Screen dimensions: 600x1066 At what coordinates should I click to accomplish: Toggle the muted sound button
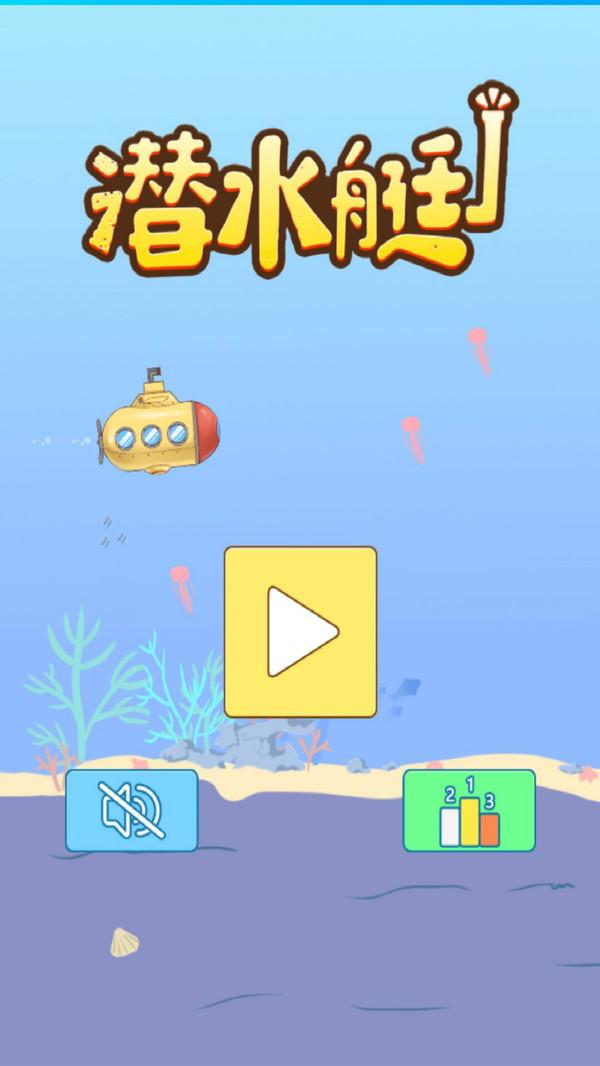pyautogui.click(x=132, y=810)
